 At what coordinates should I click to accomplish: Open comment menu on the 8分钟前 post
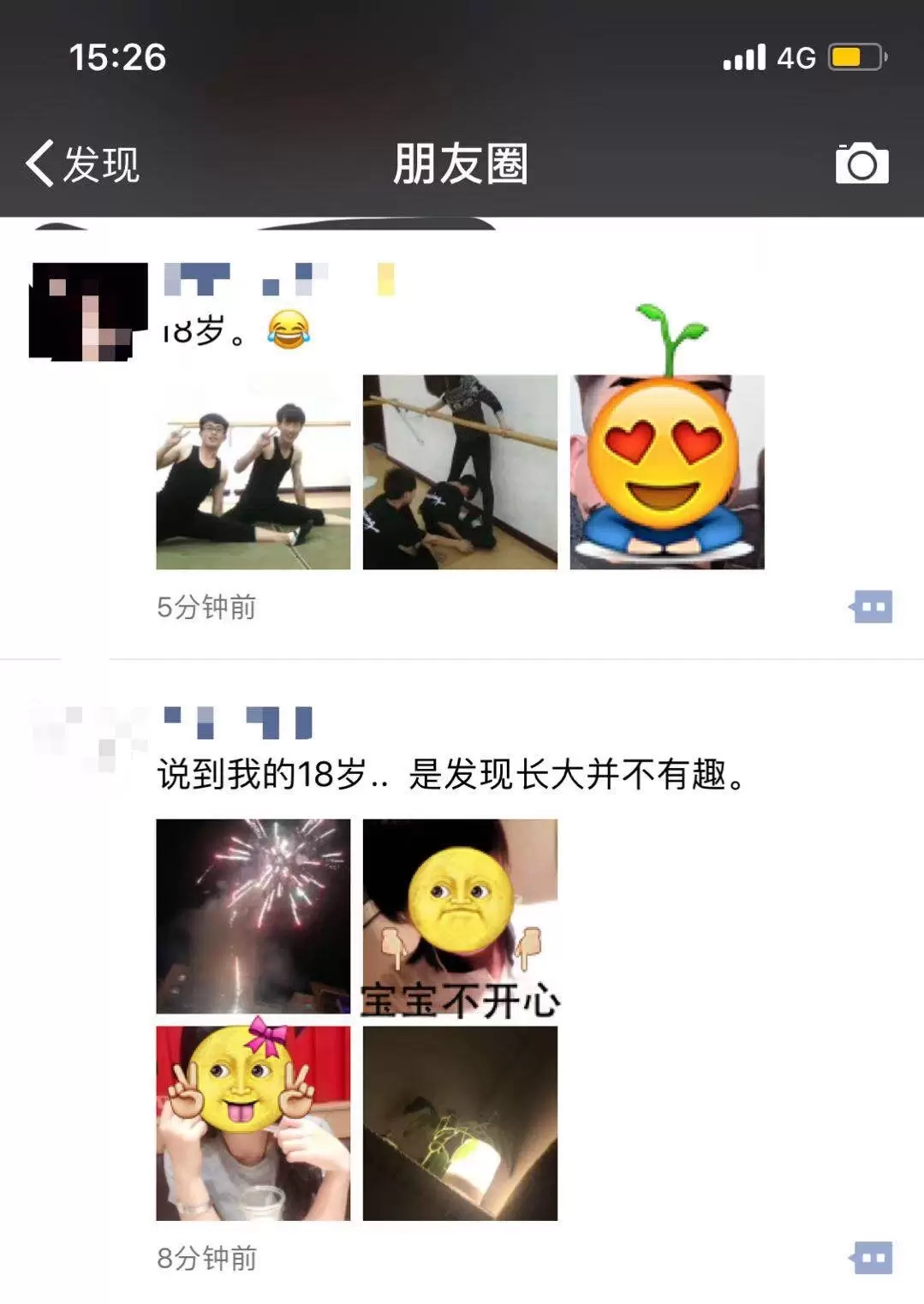coord(872,1258)
